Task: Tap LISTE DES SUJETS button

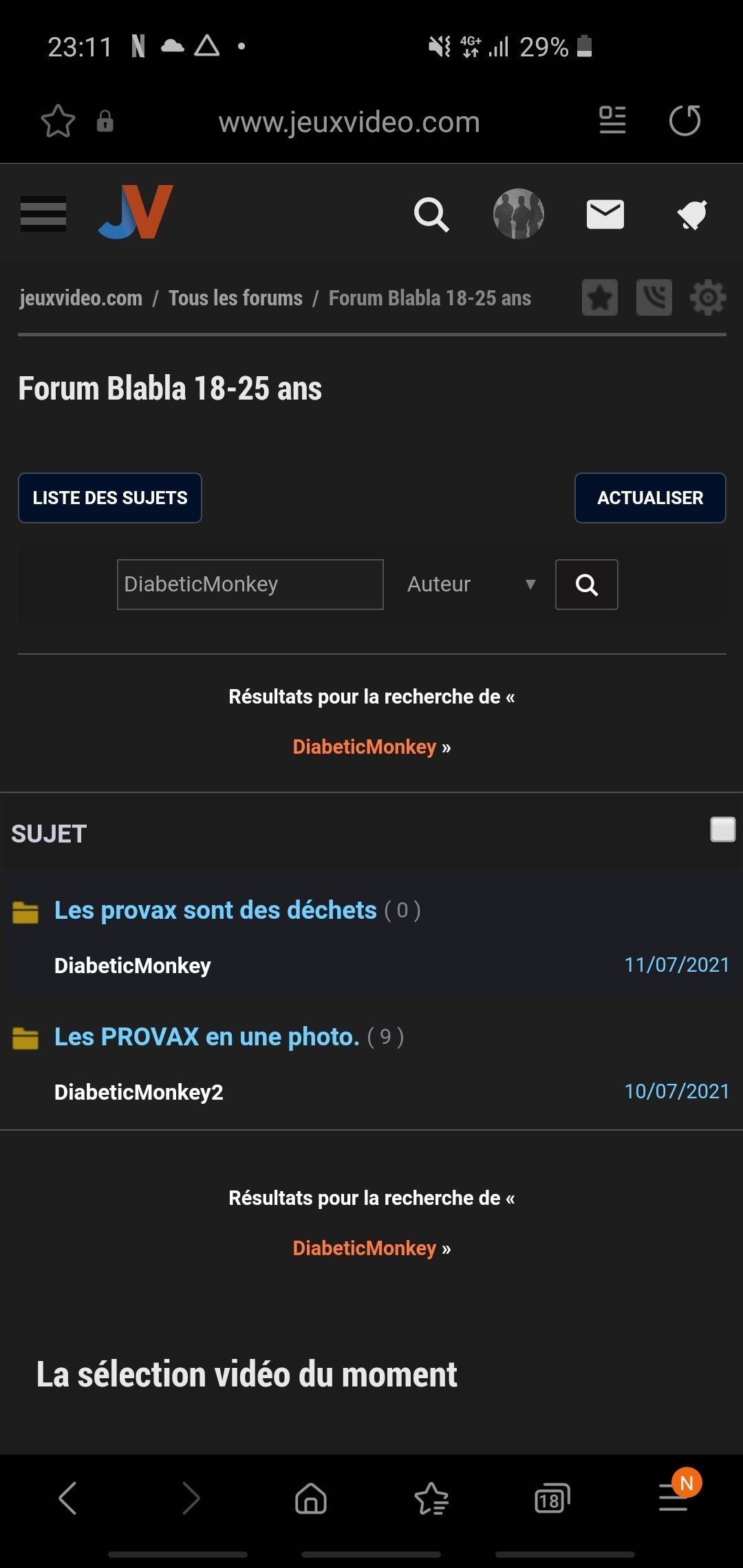Action: coord(110,498)
